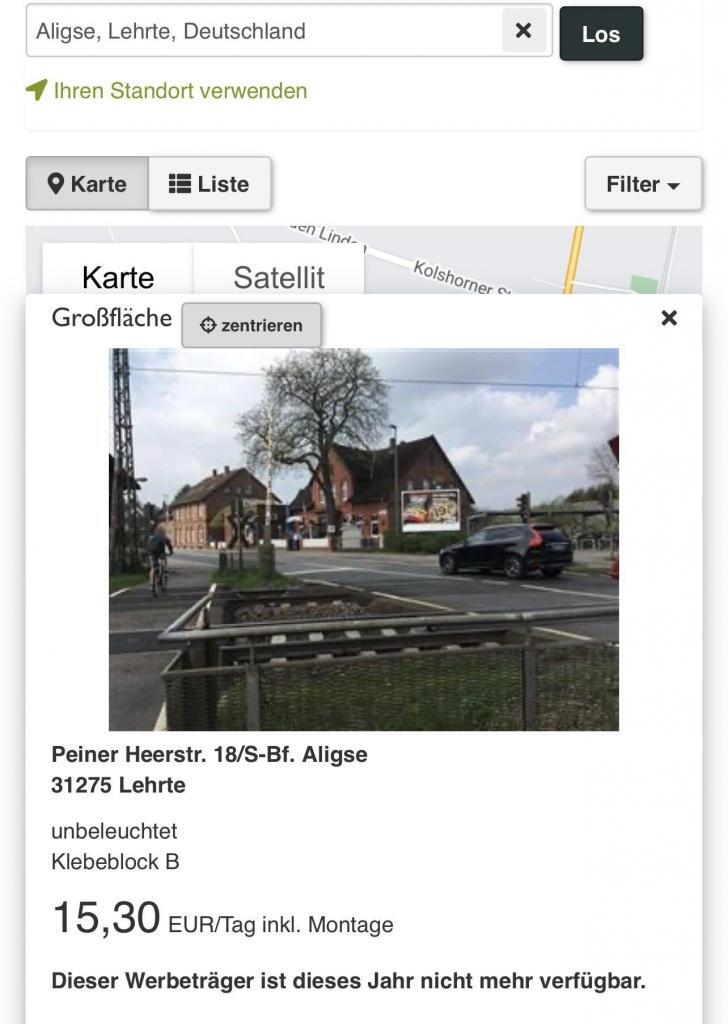Click the Filter dropdown arrow
Screen dimensions: 728x1024
pyautogui.click(x=675, y=184)
